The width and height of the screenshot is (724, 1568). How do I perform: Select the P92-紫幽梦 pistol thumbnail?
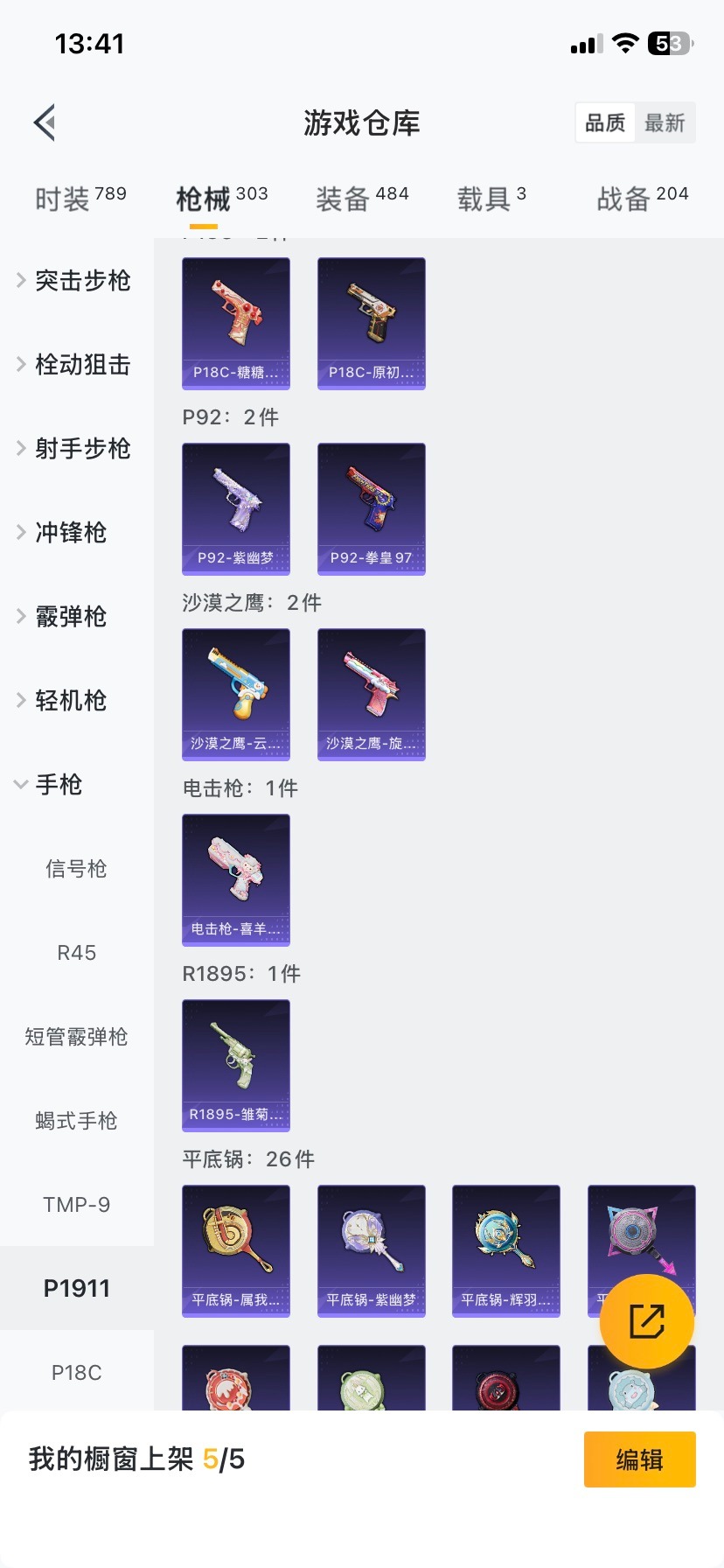(x=235, y=509)
